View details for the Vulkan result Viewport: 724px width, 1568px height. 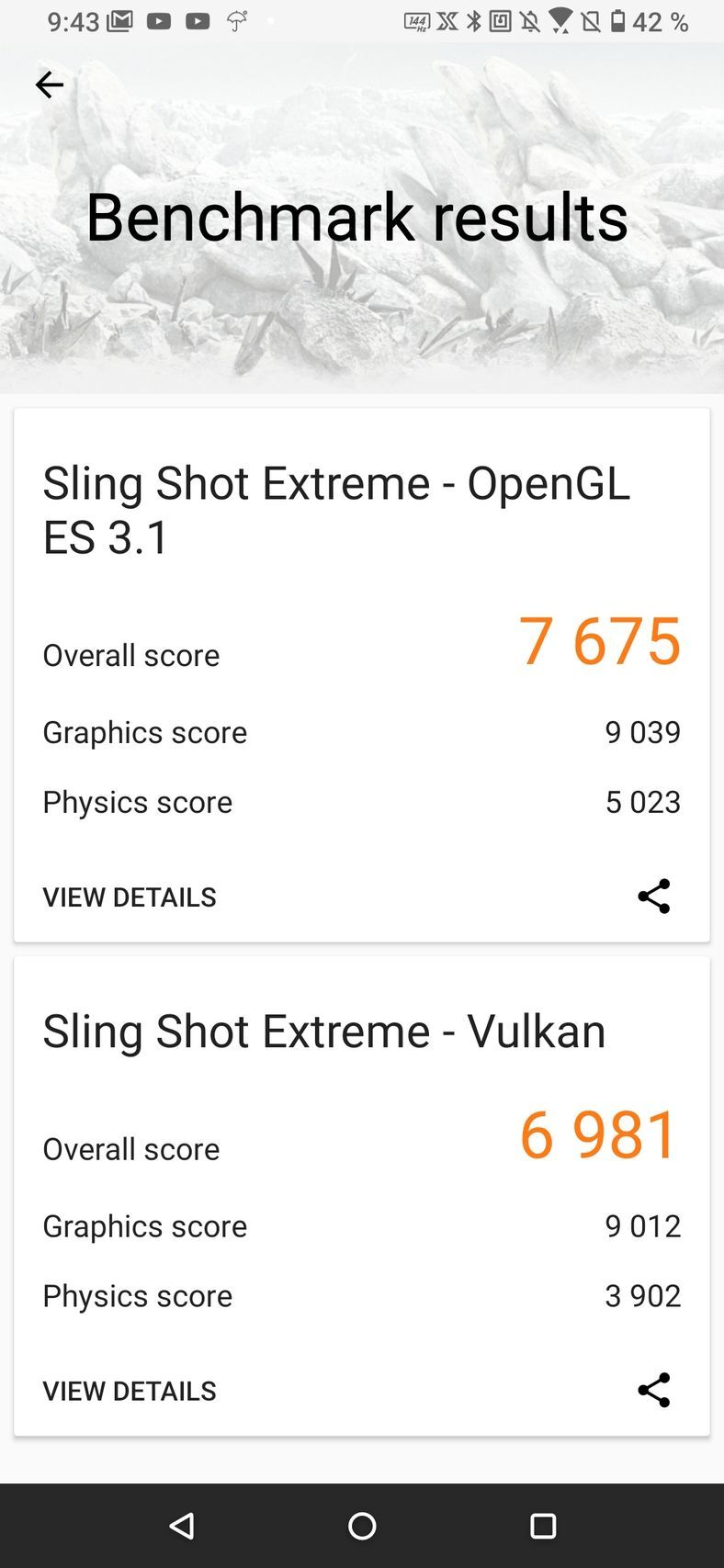pyautogui.click(x=130, y=1391)
